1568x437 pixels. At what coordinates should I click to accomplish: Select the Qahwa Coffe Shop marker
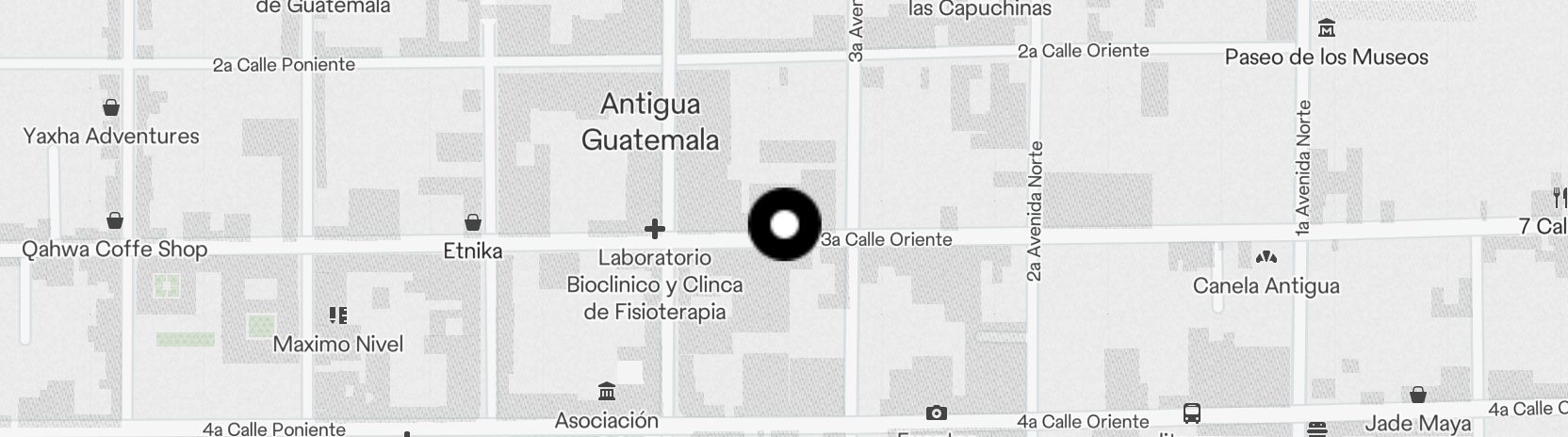(x=115, y=221)
